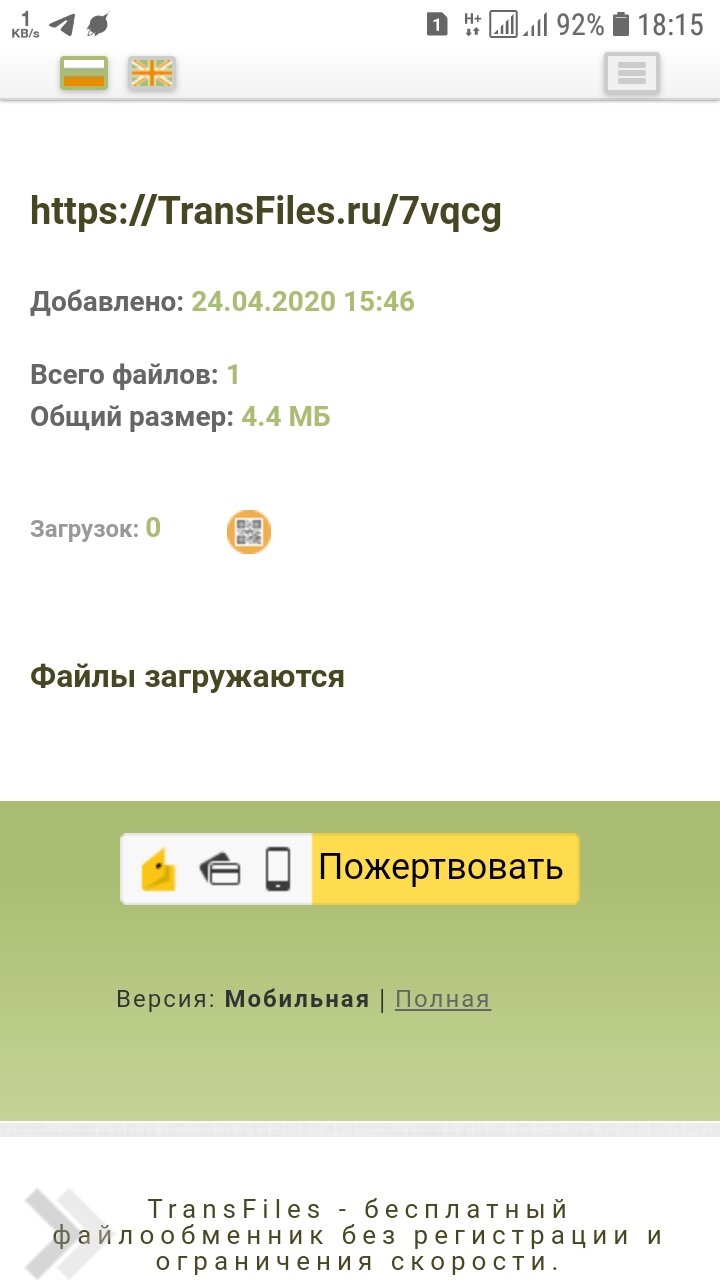
Task: Switch to the Полная full version
Action: pyautogui.click(x=443, y=999)
